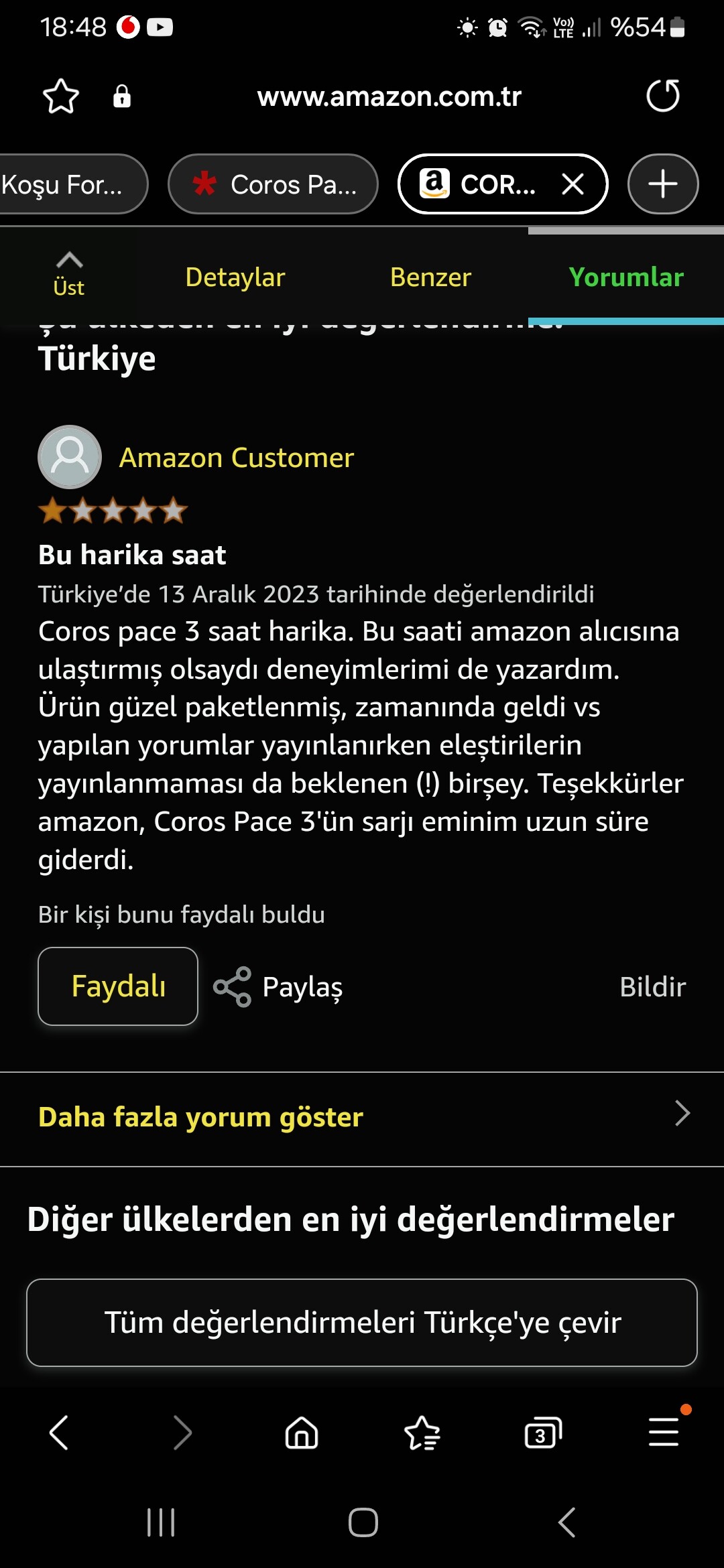The image size is (724, 1568).
Task: Close the current COR... tab
Action: [x=572, y=184]
